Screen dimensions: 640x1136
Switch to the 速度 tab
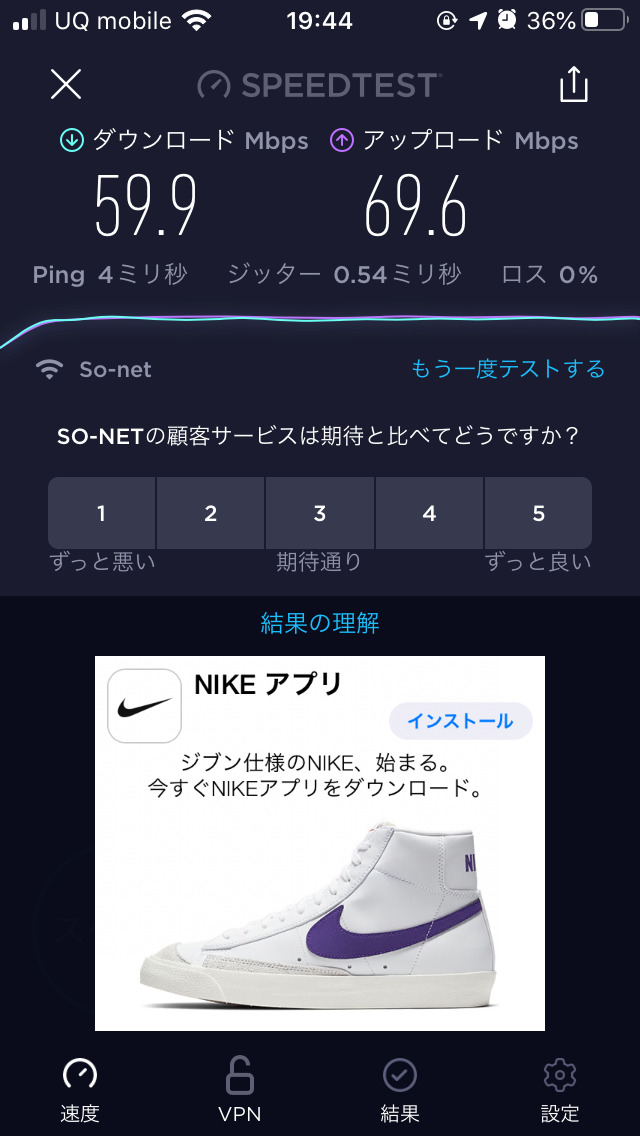80,1090
